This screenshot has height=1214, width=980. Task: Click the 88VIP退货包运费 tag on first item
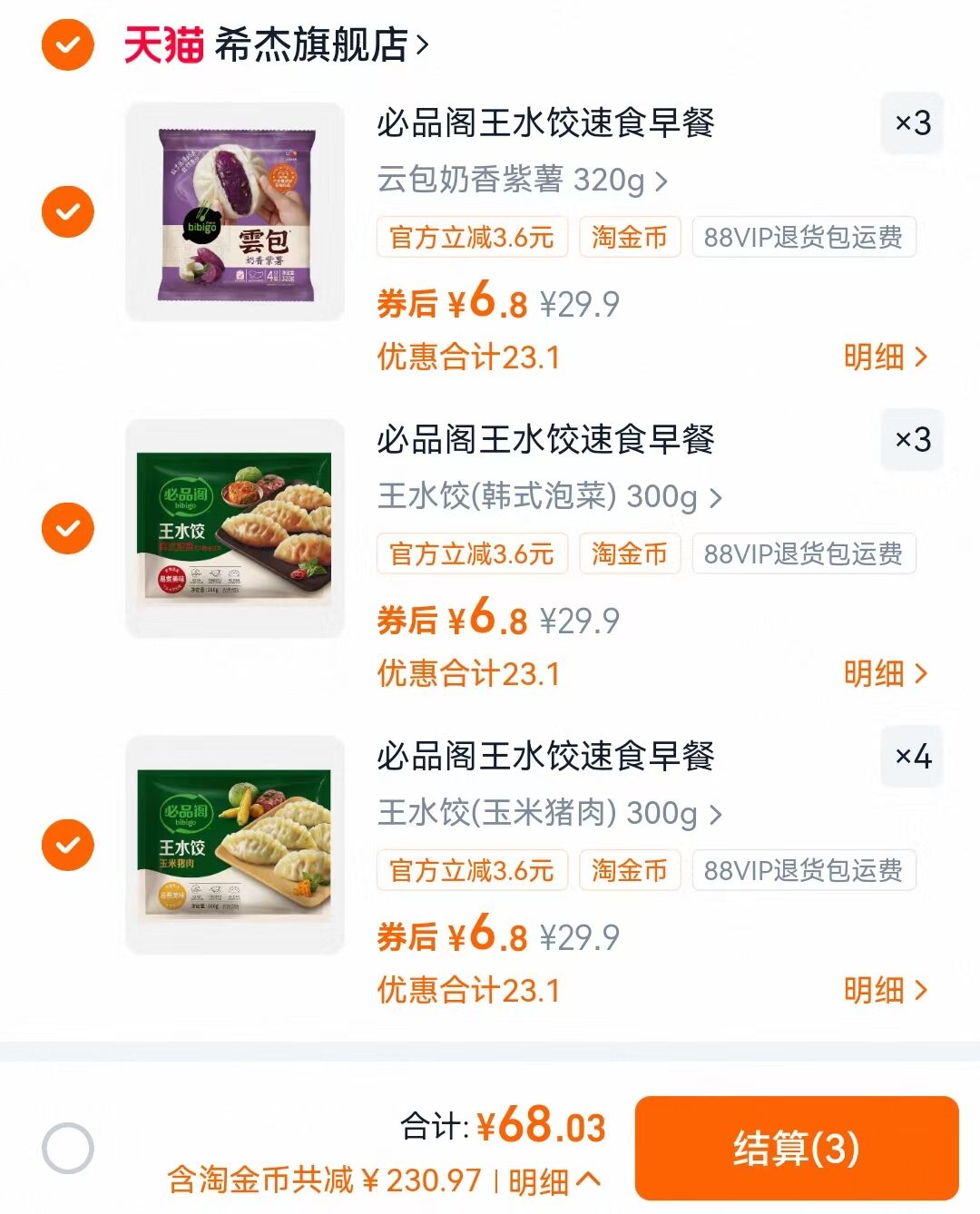point(803,237)
